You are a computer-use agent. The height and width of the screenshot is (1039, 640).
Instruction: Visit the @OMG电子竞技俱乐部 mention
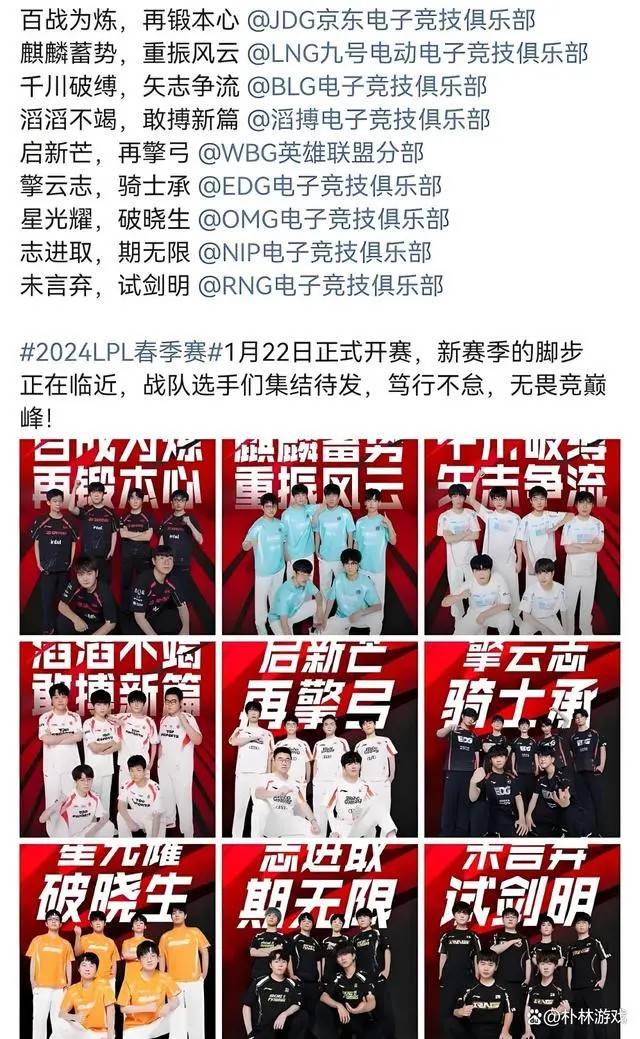point(324,218)
